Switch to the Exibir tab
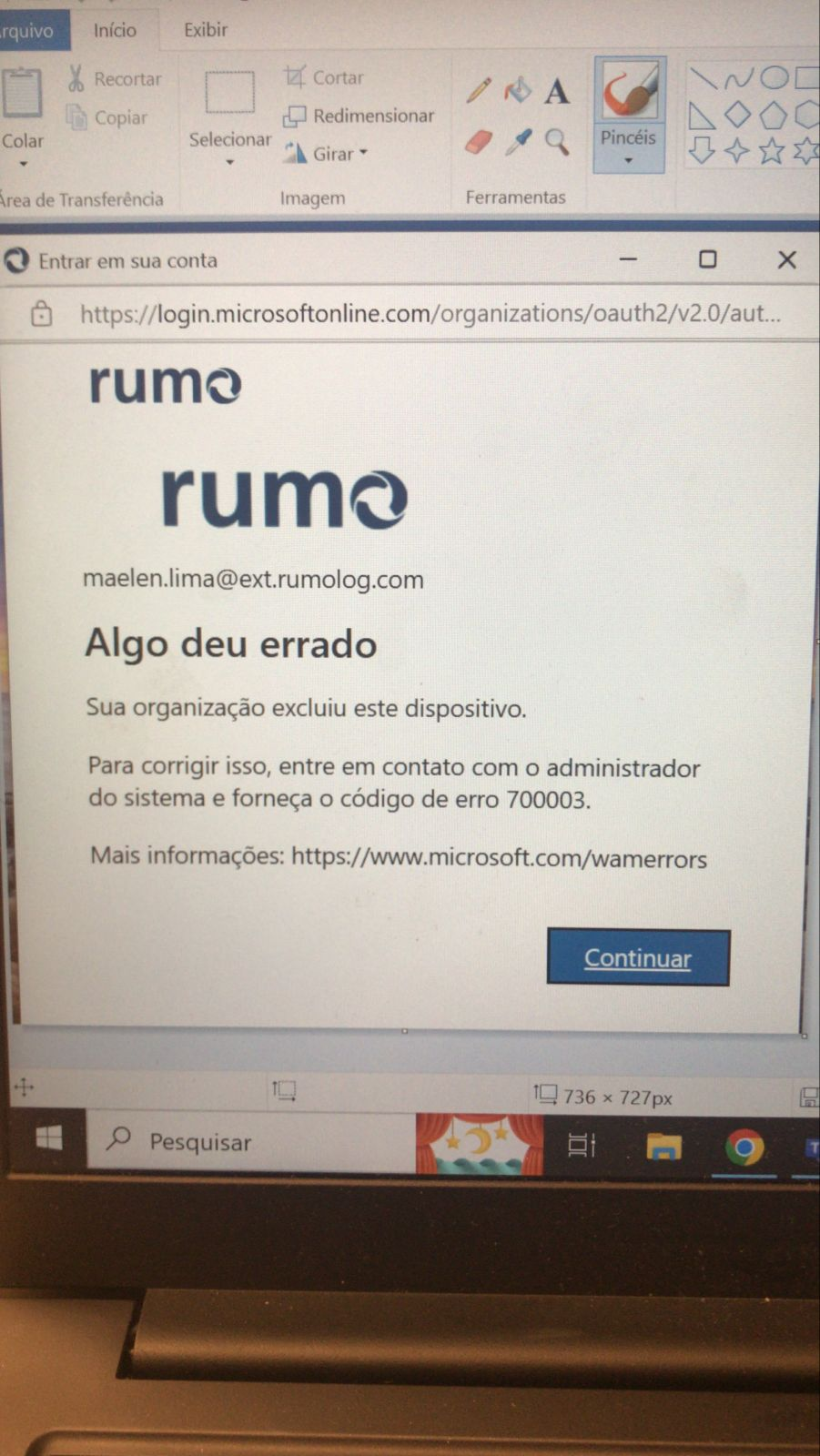Image resolution: width=820 pixels, height=1456 pixels. (x=206, y=30)
